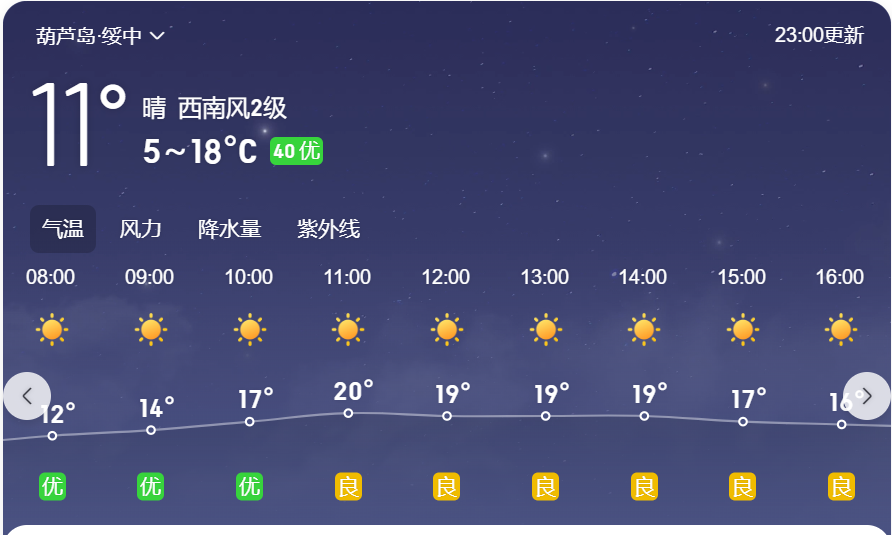
Task: Switch to the 紫外线 tab
Action: coord(328,229)
